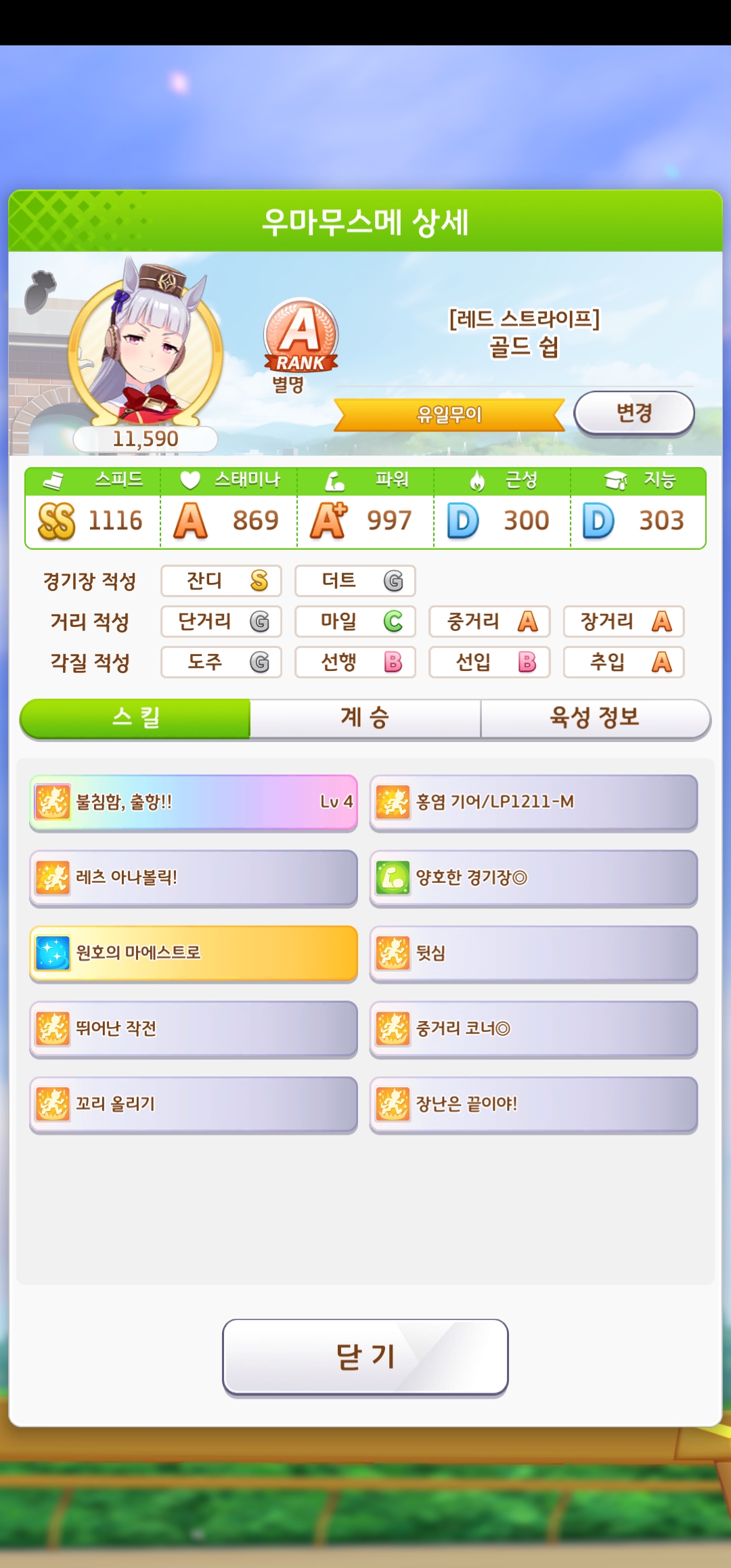Screen dimensions: 731x1568
Task: Open skill 홍염 기어/LP1211-M details
Action: pyautogui.click(x=533, y=802)
